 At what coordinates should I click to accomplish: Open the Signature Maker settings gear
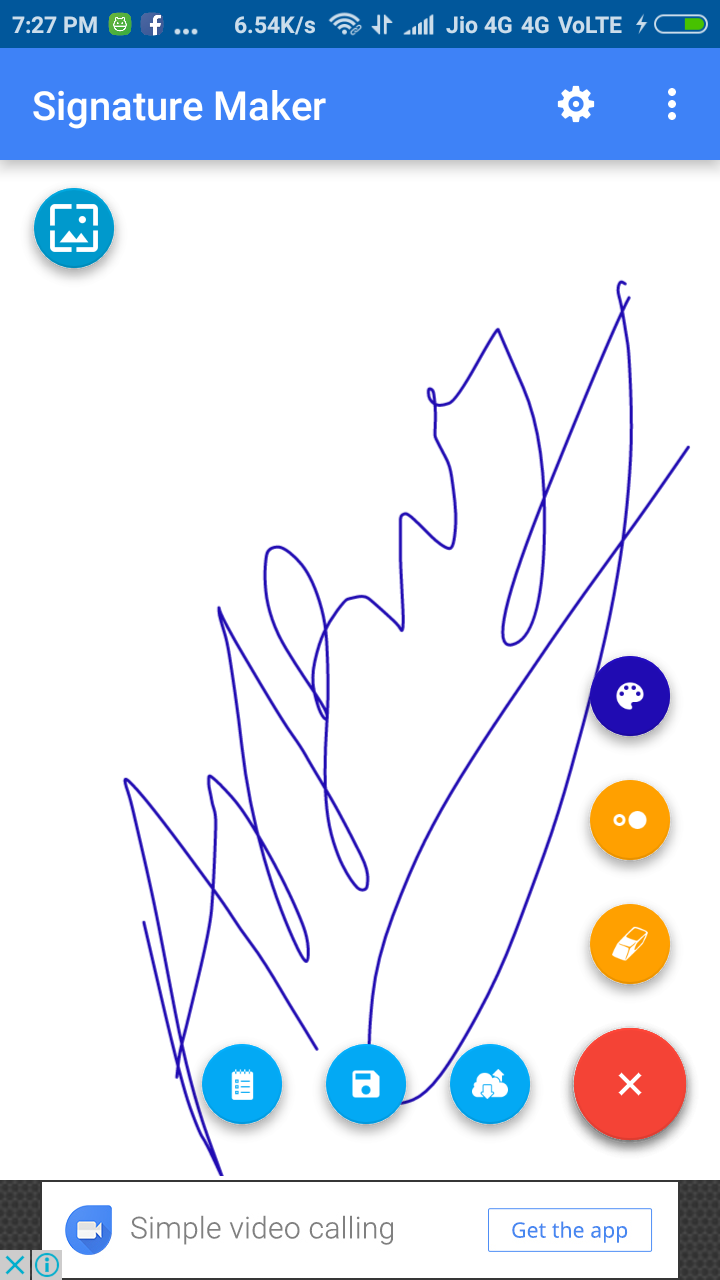coord(575,104)
